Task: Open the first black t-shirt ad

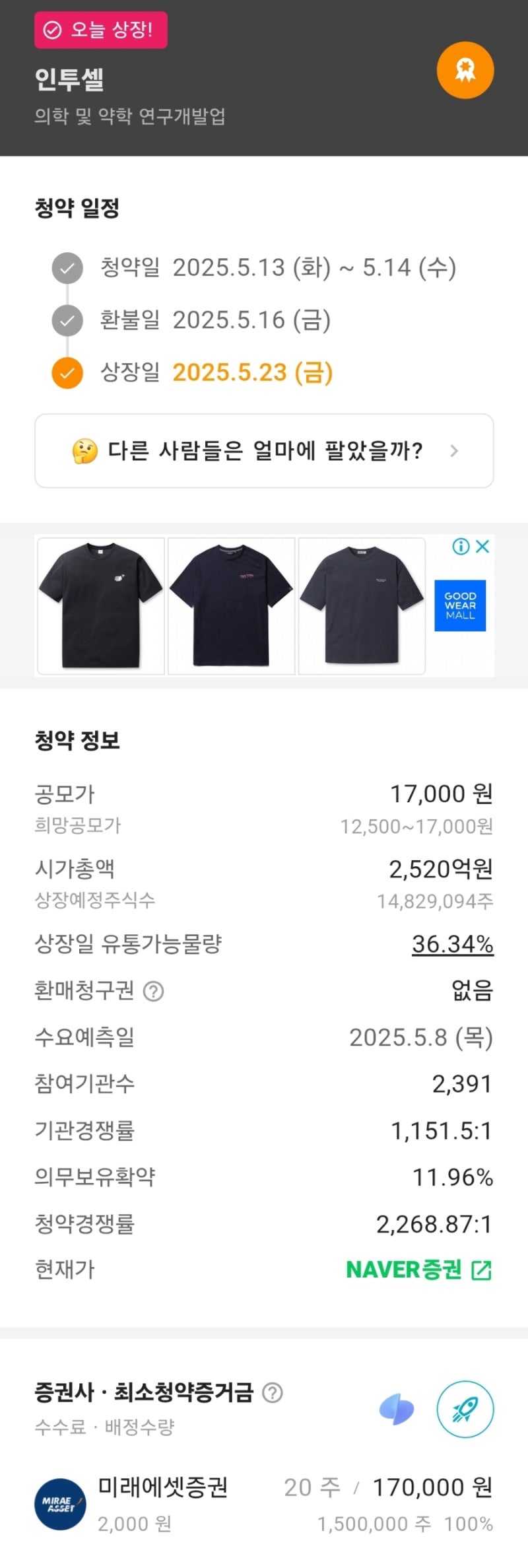Action: tap(101, 605)
